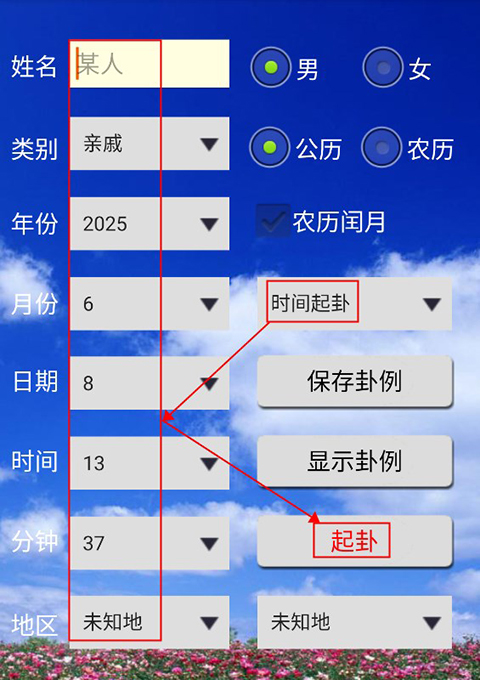The height and width of the screenshot is (680, 480).
Task: Tap the 姓名 name input field
Action: 149,64
